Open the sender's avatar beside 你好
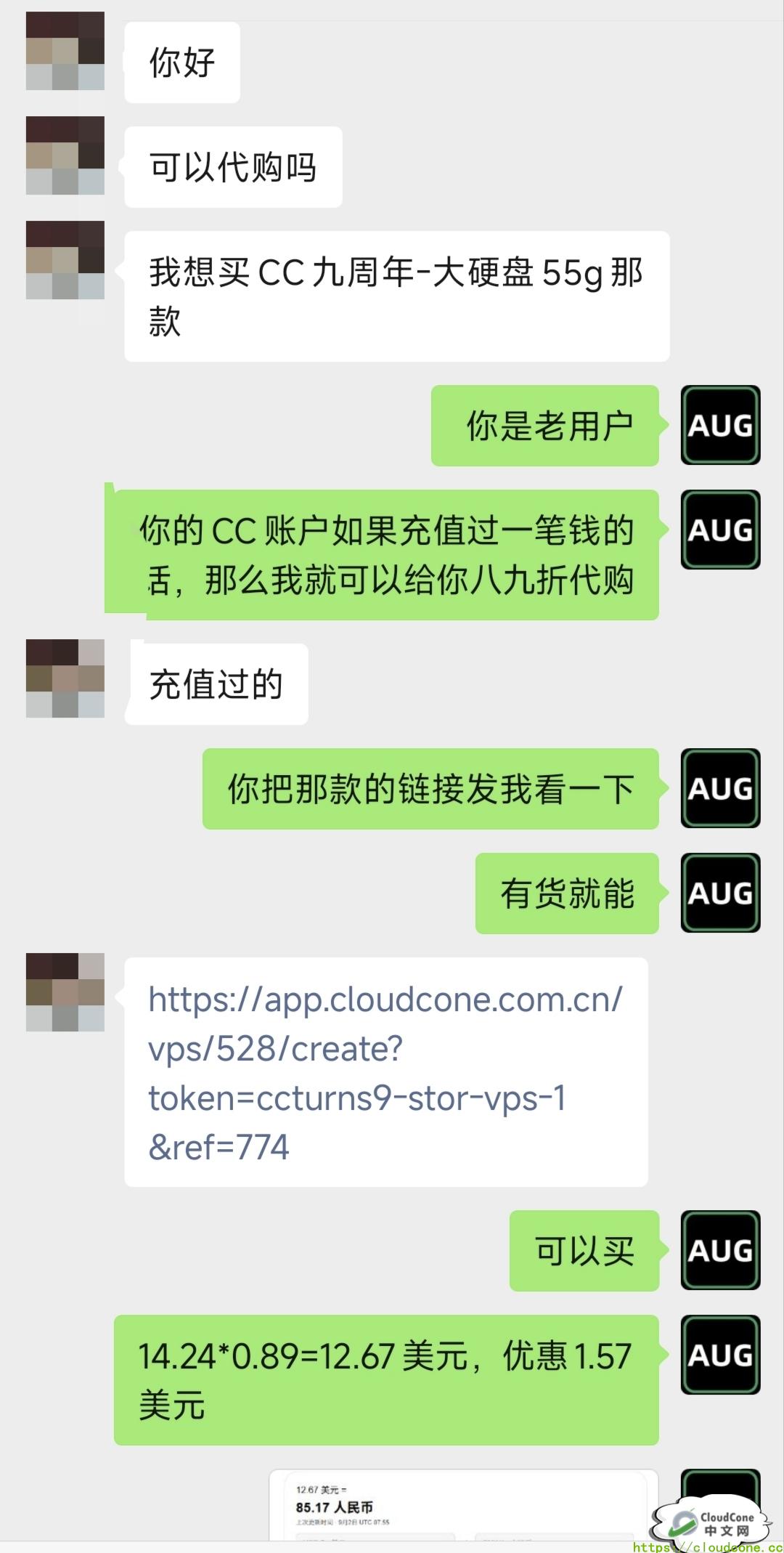The width and height of the screenshot is (784, 1553). point(65,51)
